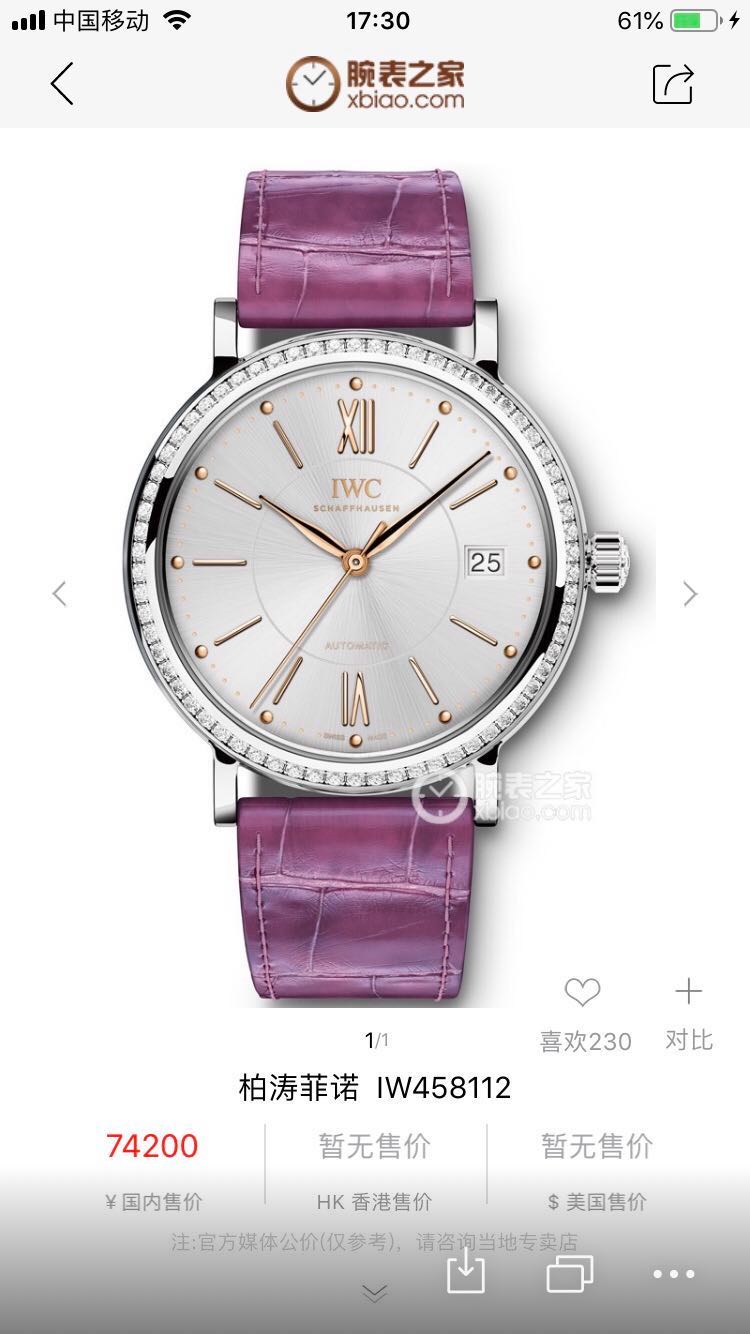Add watch to comparison with plus icon

[x=689, y=992]
